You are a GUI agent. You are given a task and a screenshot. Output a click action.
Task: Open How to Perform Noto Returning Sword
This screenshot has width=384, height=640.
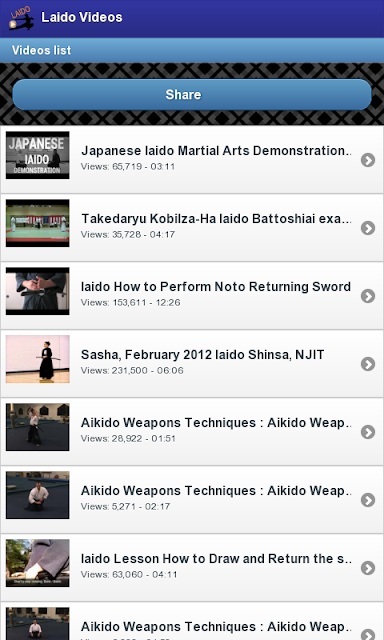[x=192, y=296]
